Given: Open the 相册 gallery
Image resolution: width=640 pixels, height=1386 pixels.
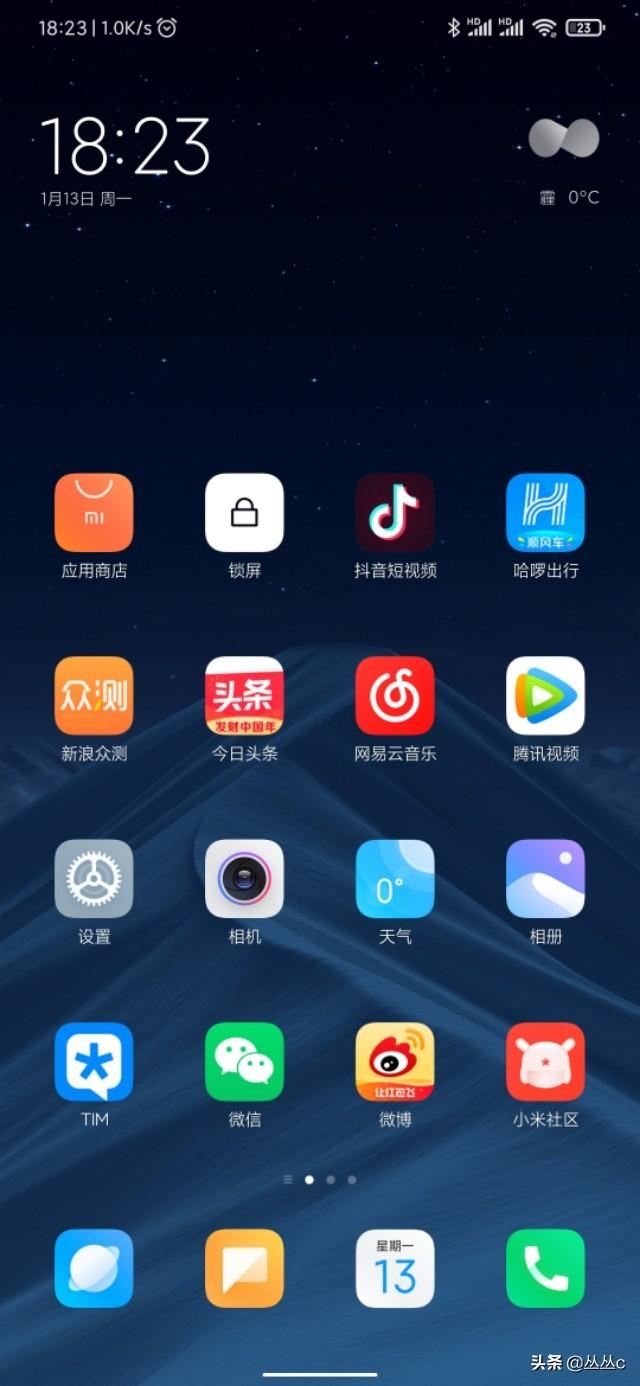Looking at the screenshot, I should tap(545, 879).
